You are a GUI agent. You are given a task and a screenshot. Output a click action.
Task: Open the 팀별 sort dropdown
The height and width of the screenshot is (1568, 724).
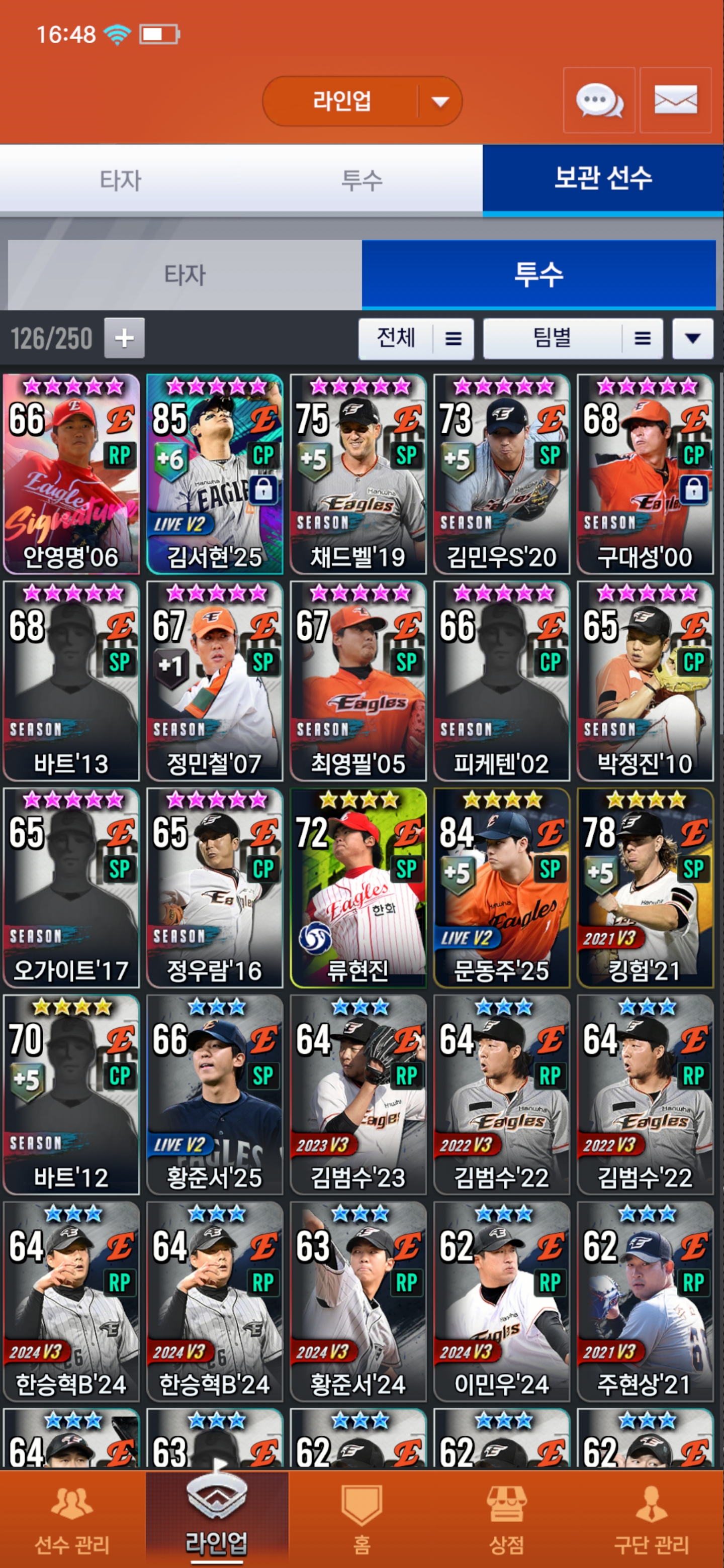click(572, 338)
